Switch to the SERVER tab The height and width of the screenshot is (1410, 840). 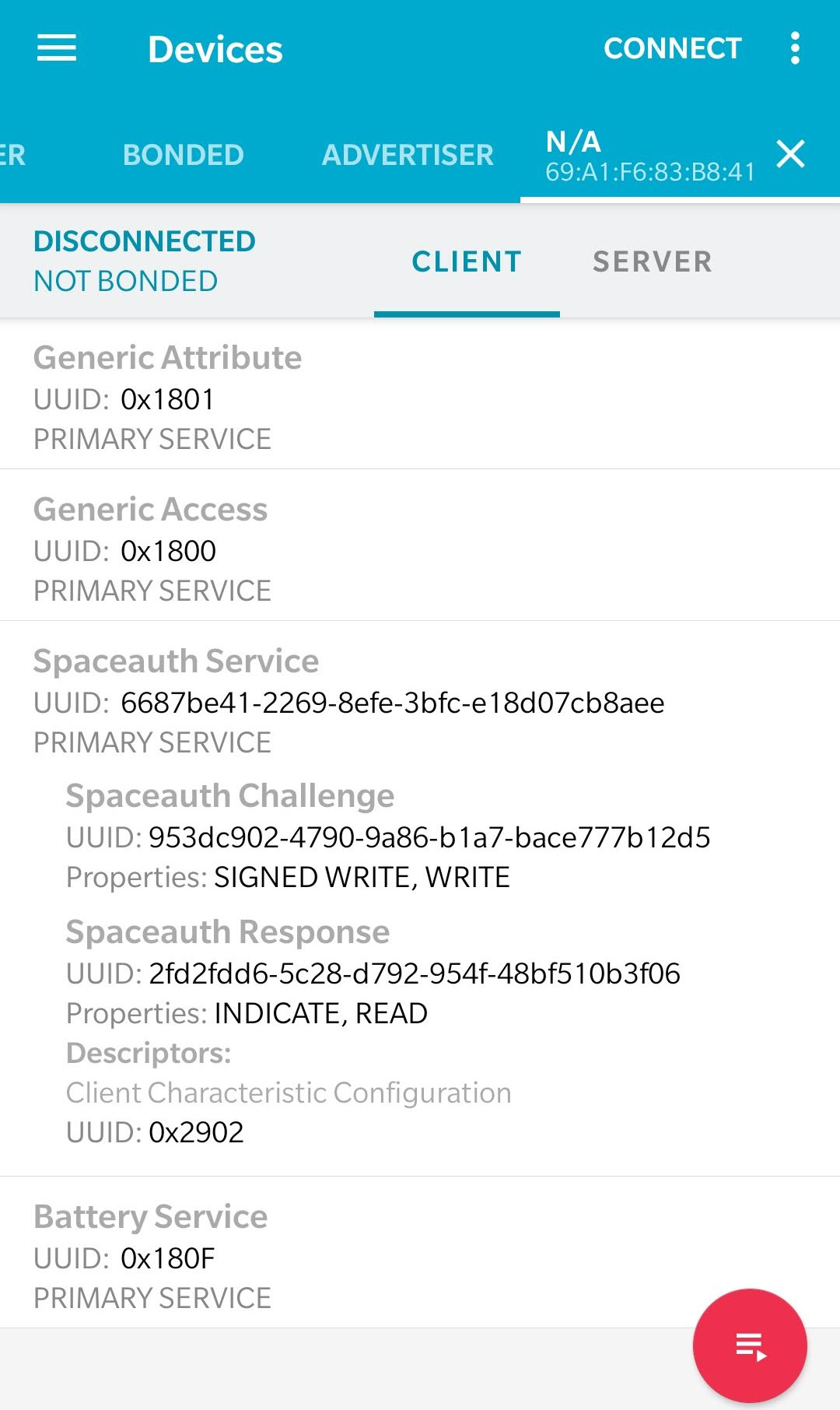pos(653,261)
